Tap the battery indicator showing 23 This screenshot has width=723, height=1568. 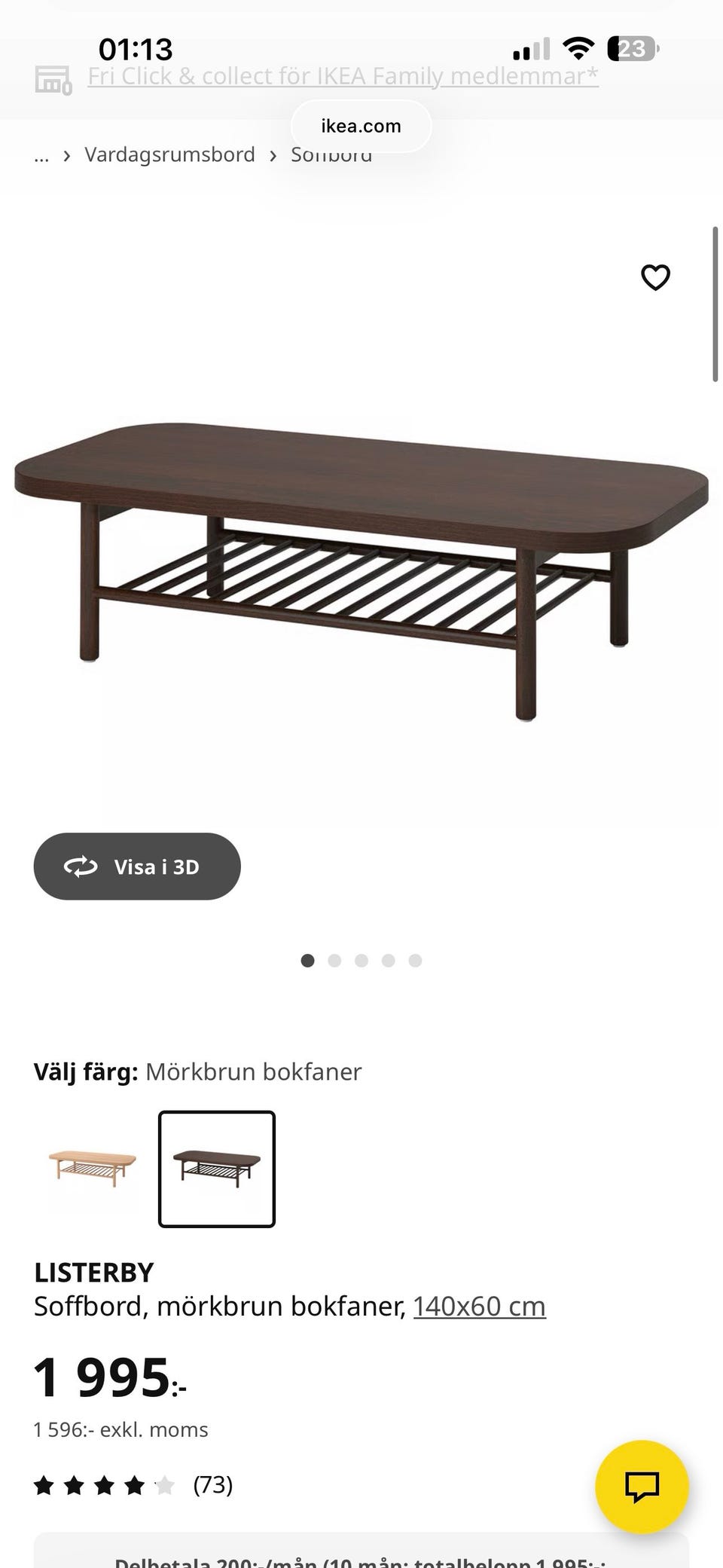[x=633, y=47]
